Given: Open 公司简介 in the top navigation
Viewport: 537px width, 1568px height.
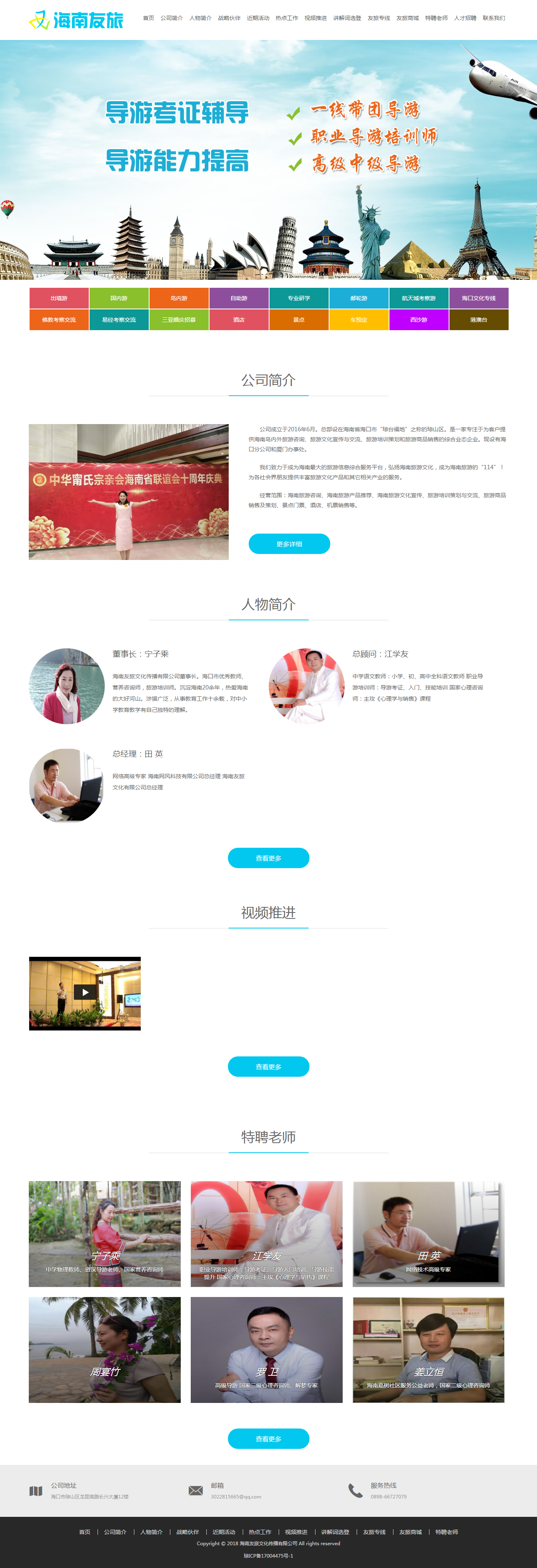Looking at the screenshot, I should [x=172, y=18].
